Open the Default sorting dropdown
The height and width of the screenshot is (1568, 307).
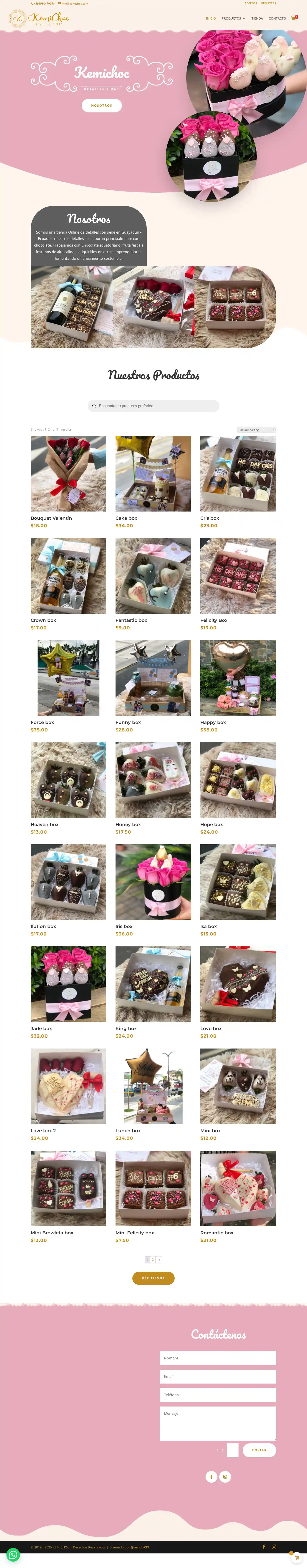(257, 430)
